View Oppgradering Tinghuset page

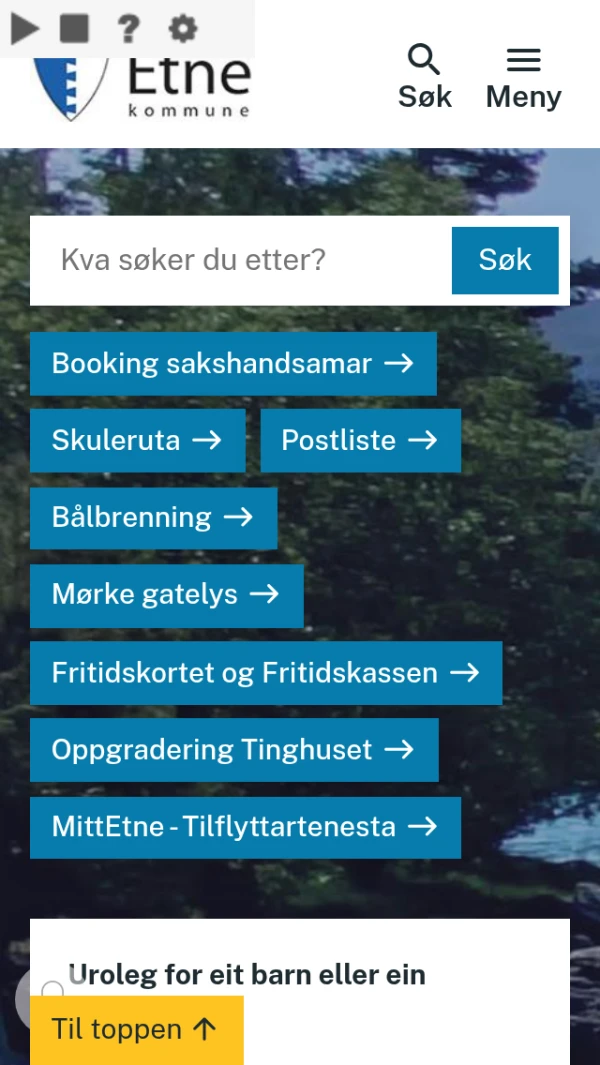coord(234,750)
